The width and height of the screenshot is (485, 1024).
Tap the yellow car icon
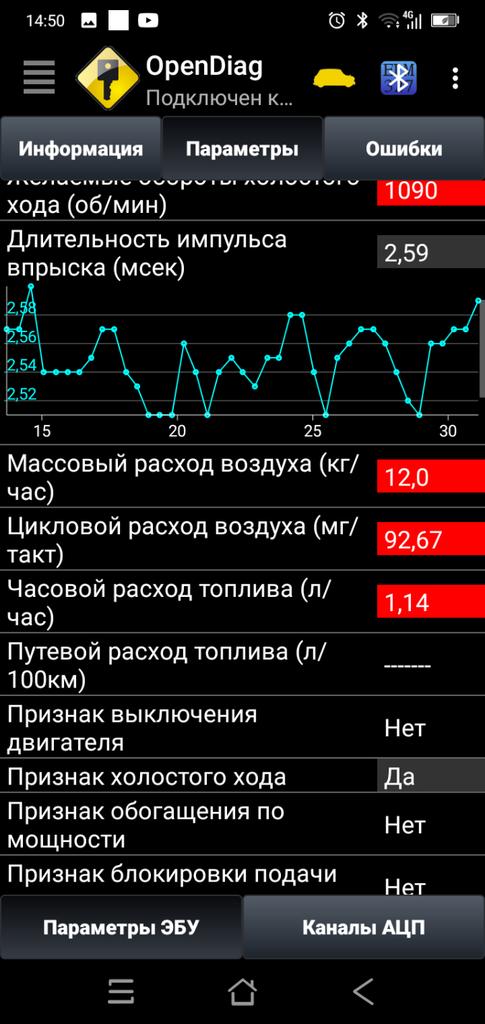pos(334,79)
